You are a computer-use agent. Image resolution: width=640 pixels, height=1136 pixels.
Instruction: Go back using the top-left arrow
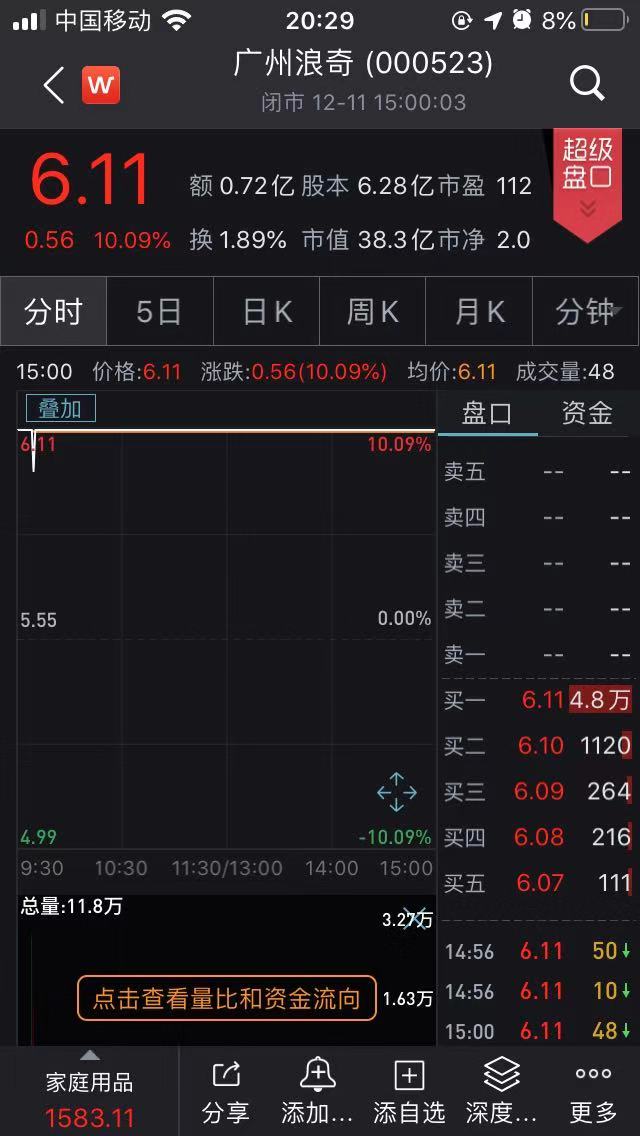click(54, 85)
